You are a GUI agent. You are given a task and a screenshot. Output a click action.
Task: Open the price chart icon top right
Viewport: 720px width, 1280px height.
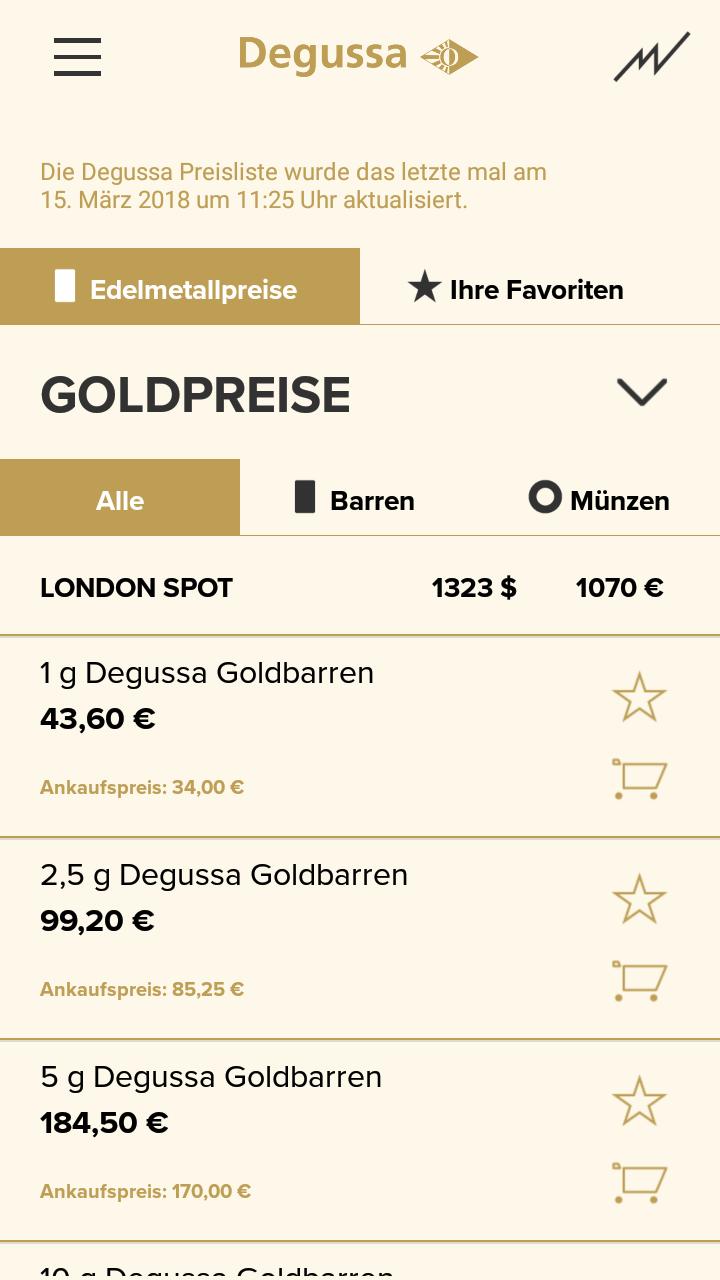(x=652, y=58)
